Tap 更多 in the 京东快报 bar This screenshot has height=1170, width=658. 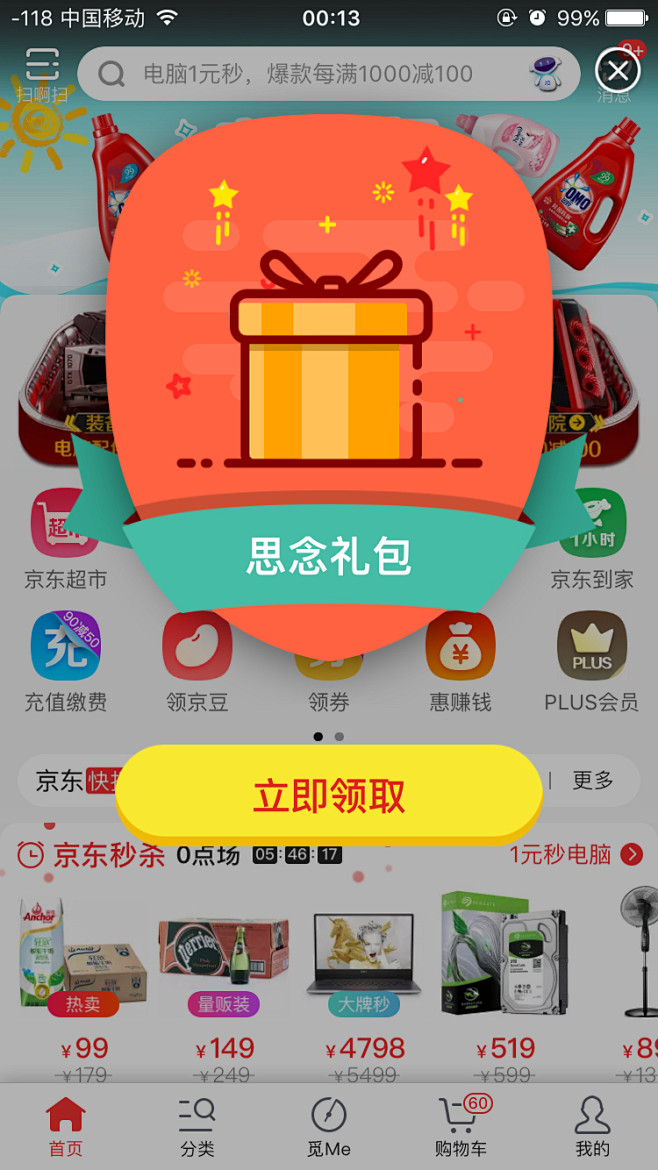[x=593, y=780]
